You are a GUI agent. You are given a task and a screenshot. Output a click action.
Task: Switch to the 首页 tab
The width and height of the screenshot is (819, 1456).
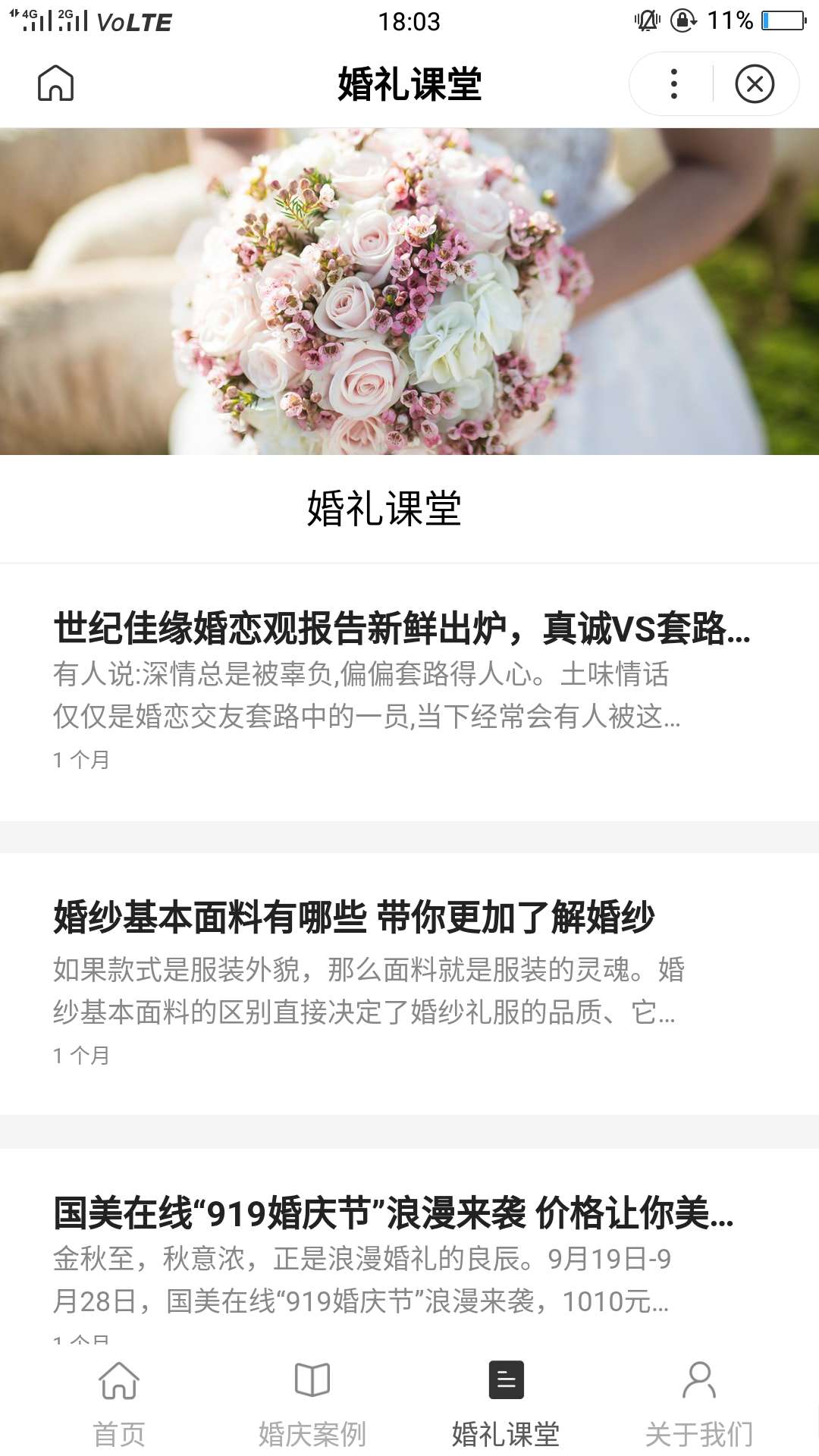click(x=119, y=1401)
